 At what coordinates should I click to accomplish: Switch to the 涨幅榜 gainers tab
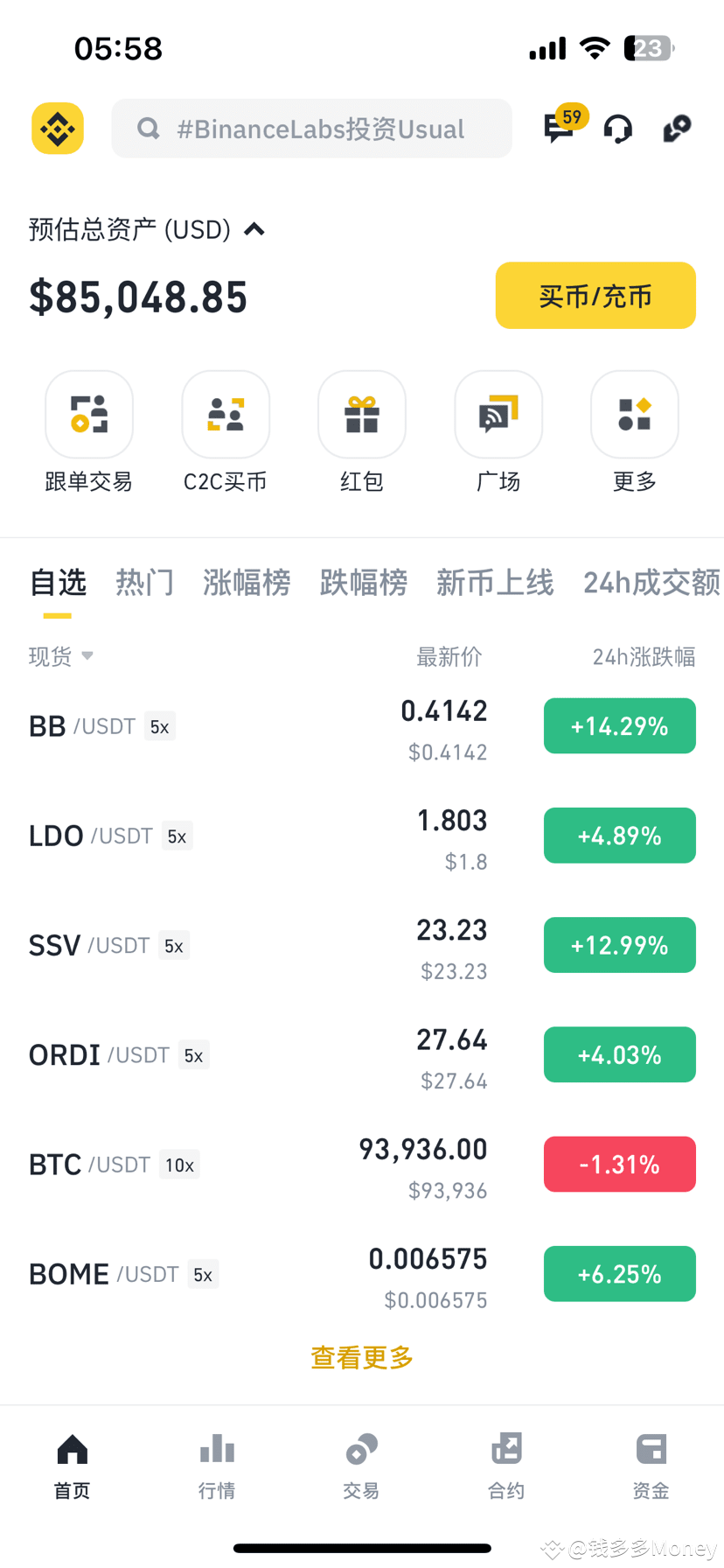pyautogui.click(x=247, y=583)
